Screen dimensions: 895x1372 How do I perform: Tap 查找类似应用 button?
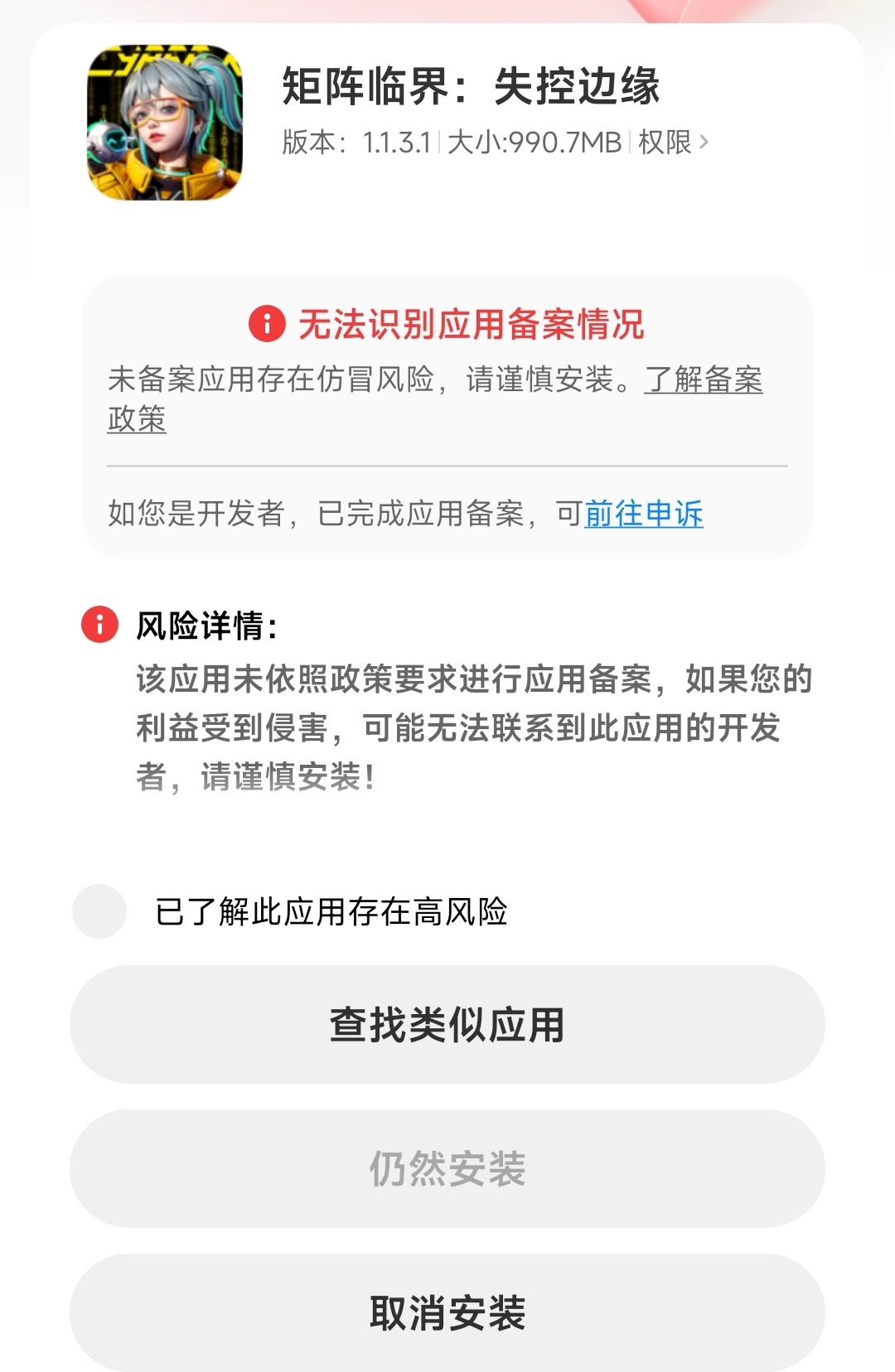coord(447,1024)
